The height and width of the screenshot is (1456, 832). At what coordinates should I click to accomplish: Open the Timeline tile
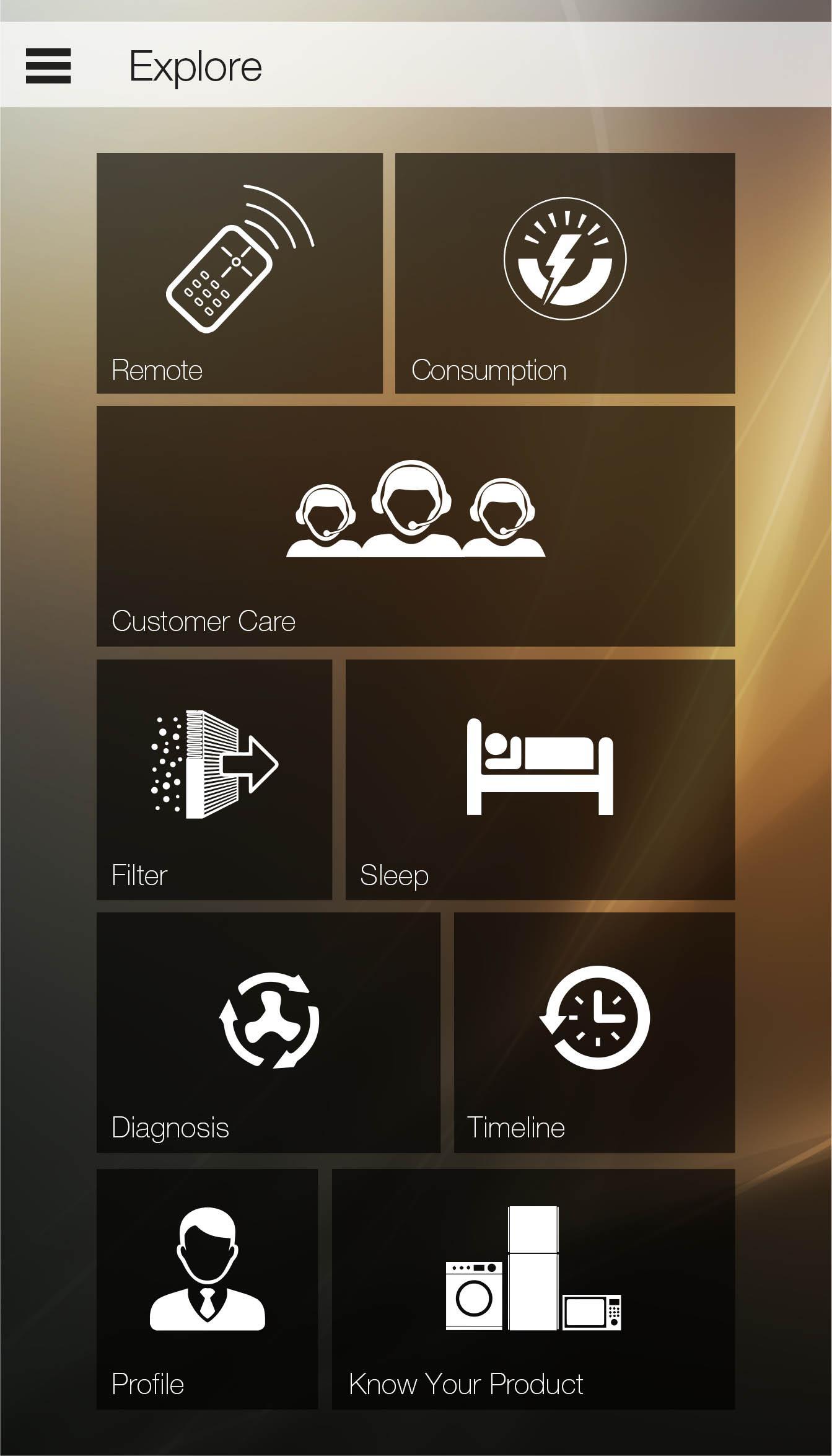point(594,1032)
